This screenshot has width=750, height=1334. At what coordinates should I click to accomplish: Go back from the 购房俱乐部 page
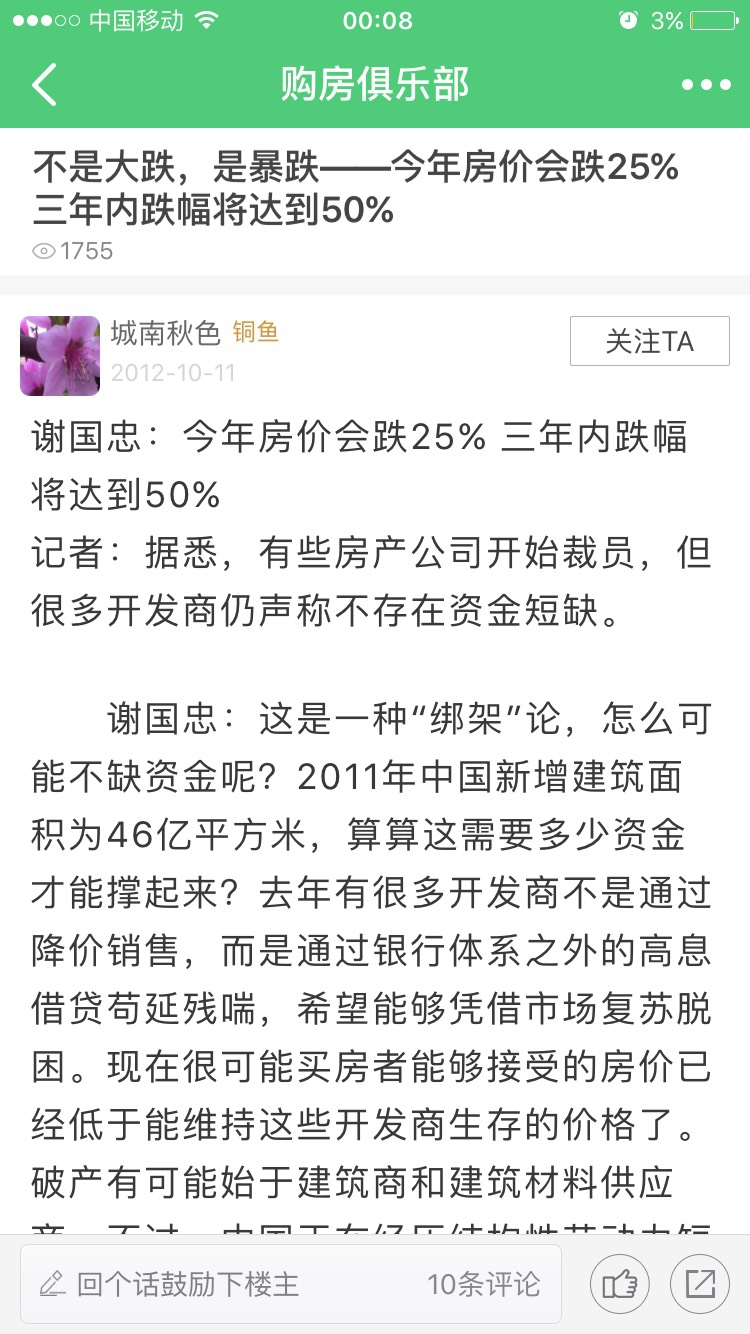45,85
